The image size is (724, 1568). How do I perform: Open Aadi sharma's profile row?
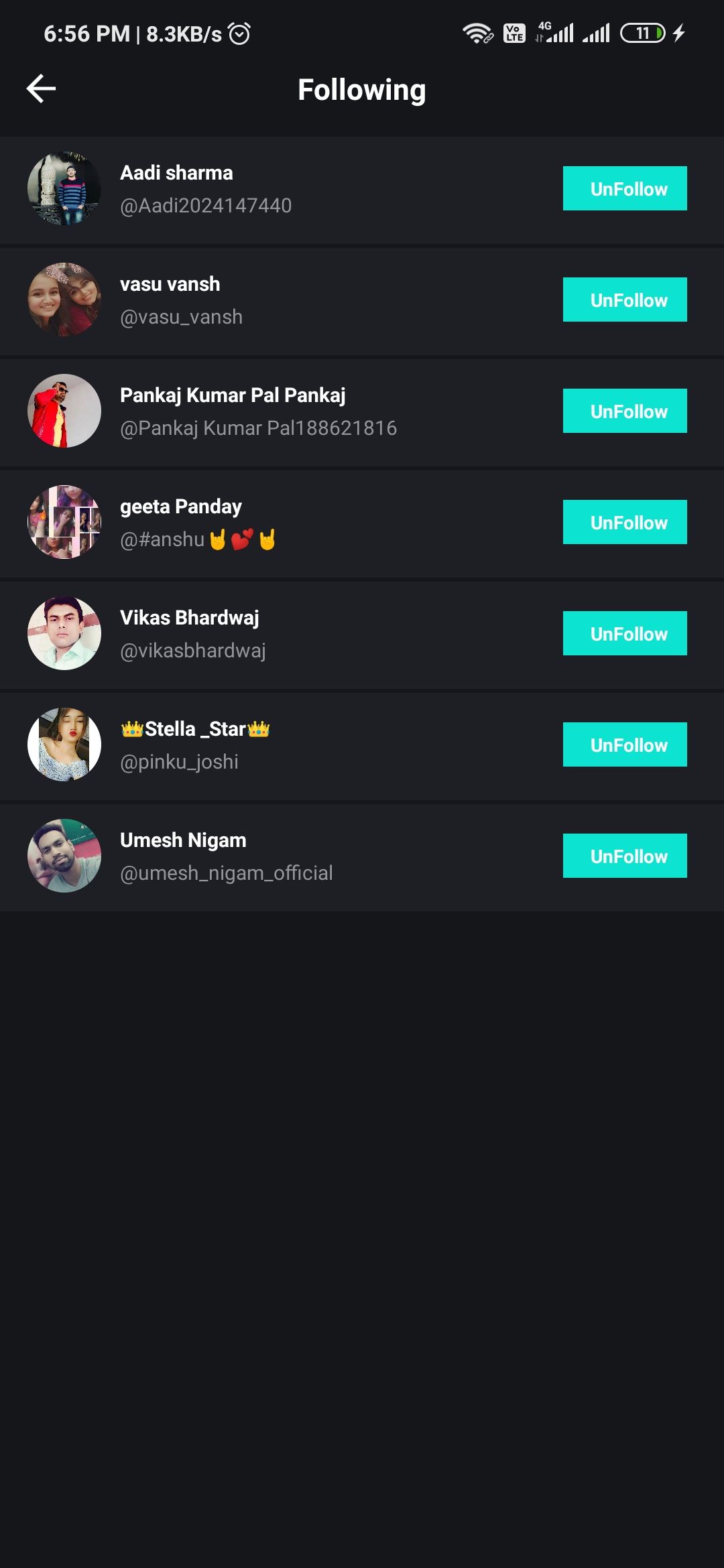click(x=362, y=190)
